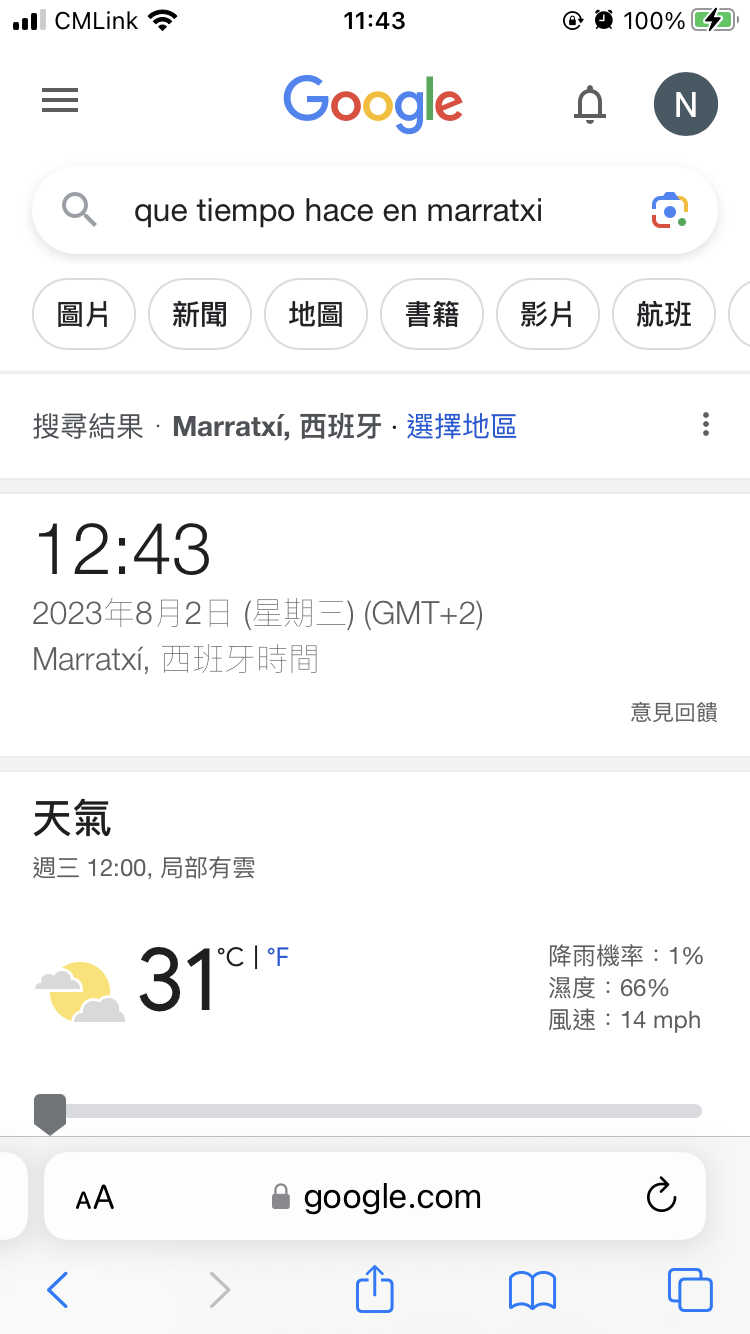Viewport: 750px width, 1334px height.
Task: Open the hamburger menu
Action: coord(60,100)
